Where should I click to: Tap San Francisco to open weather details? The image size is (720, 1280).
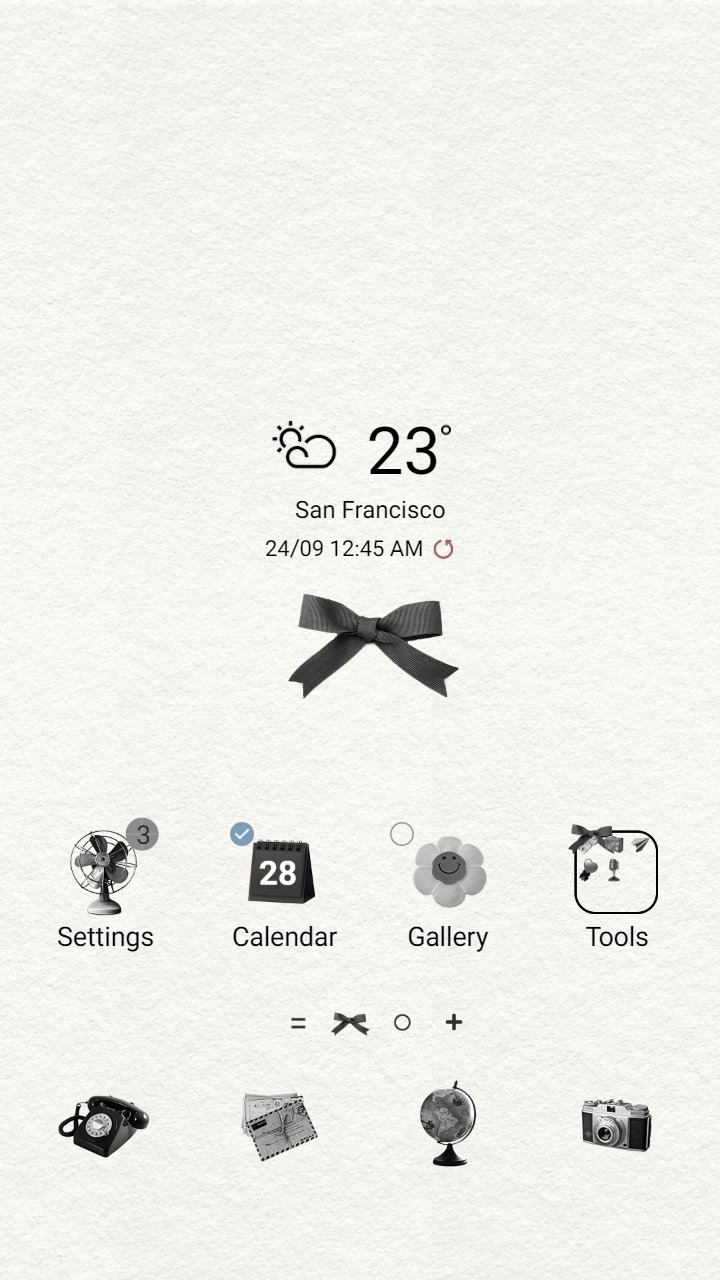371,509
